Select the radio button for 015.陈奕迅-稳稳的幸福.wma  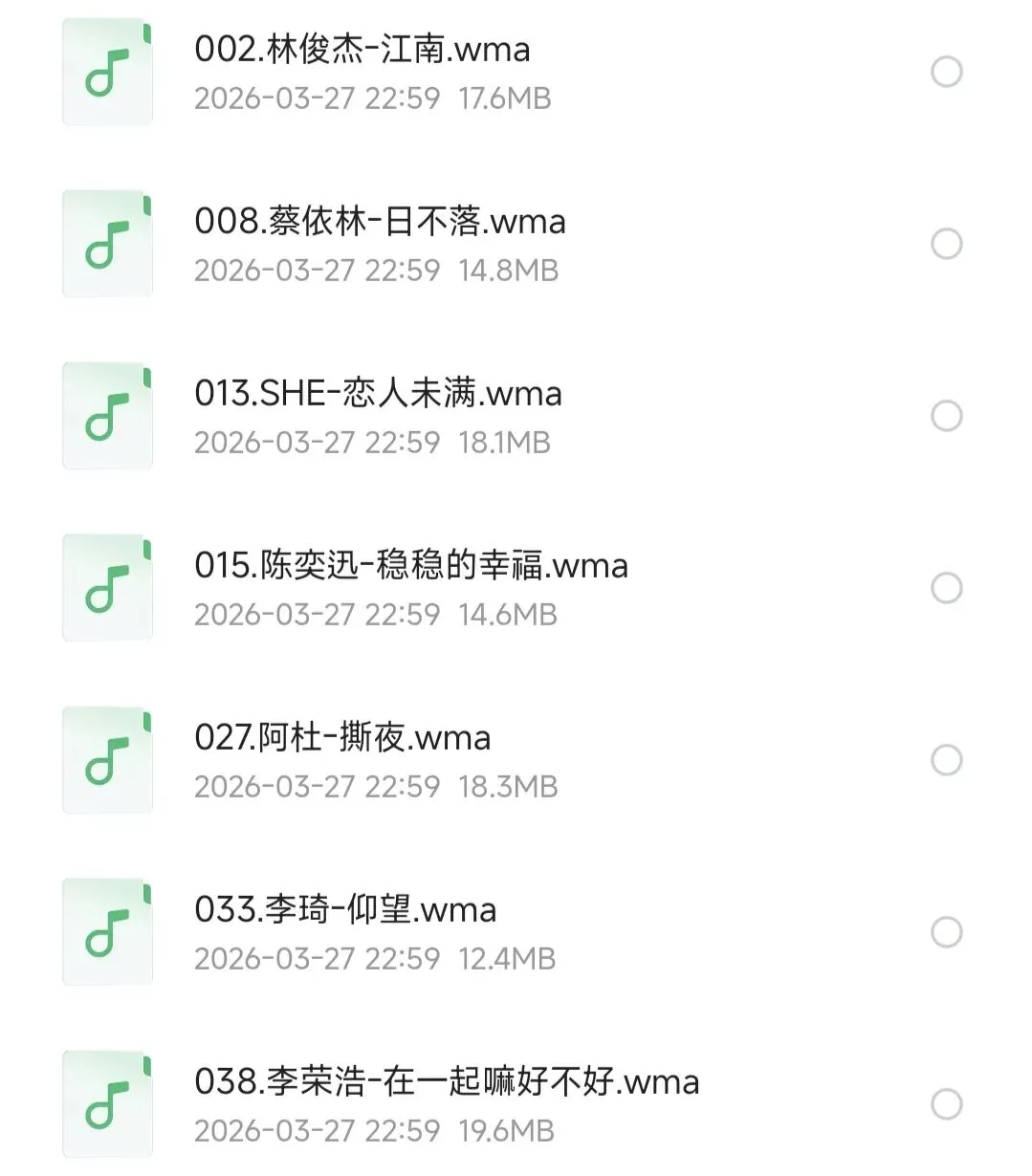point(946,588)
